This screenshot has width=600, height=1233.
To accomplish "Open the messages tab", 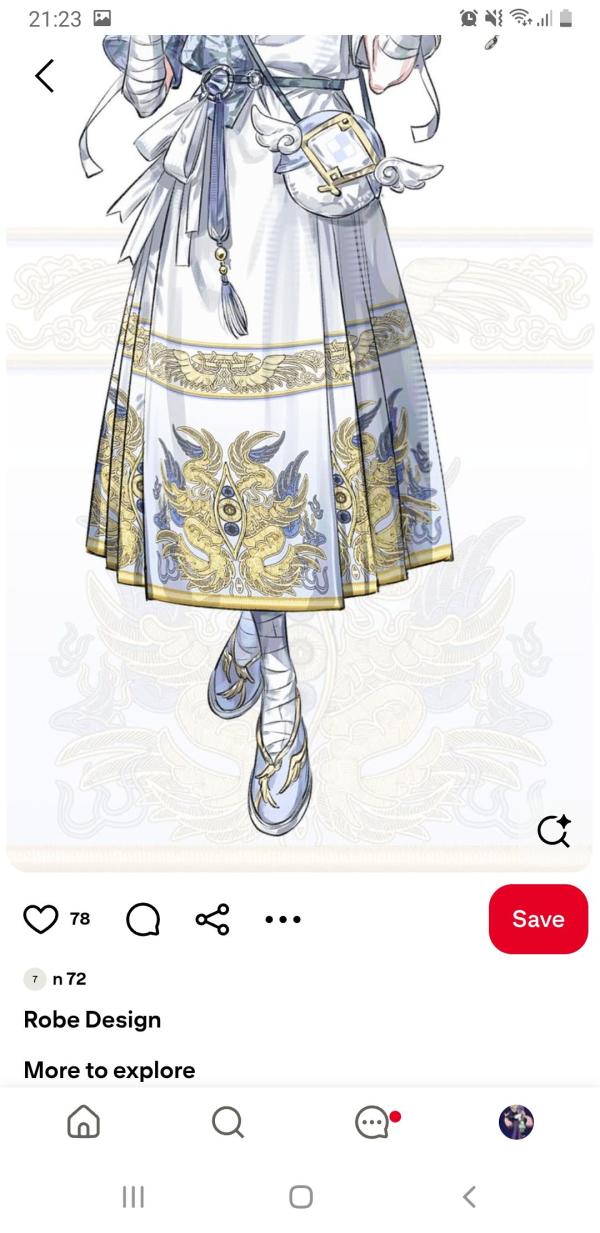I will 372,1122.
